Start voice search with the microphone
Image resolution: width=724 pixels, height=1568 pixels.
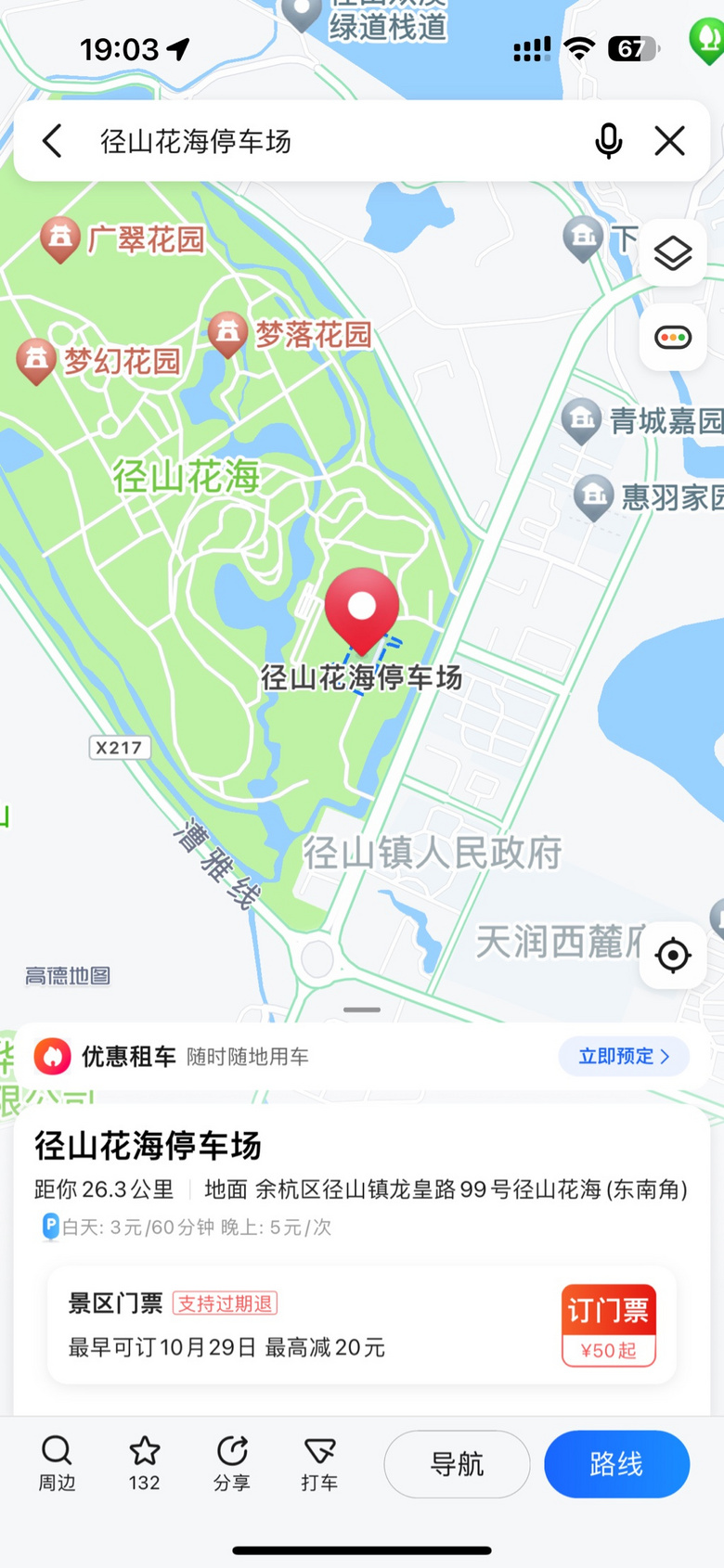tap(608, 142)
